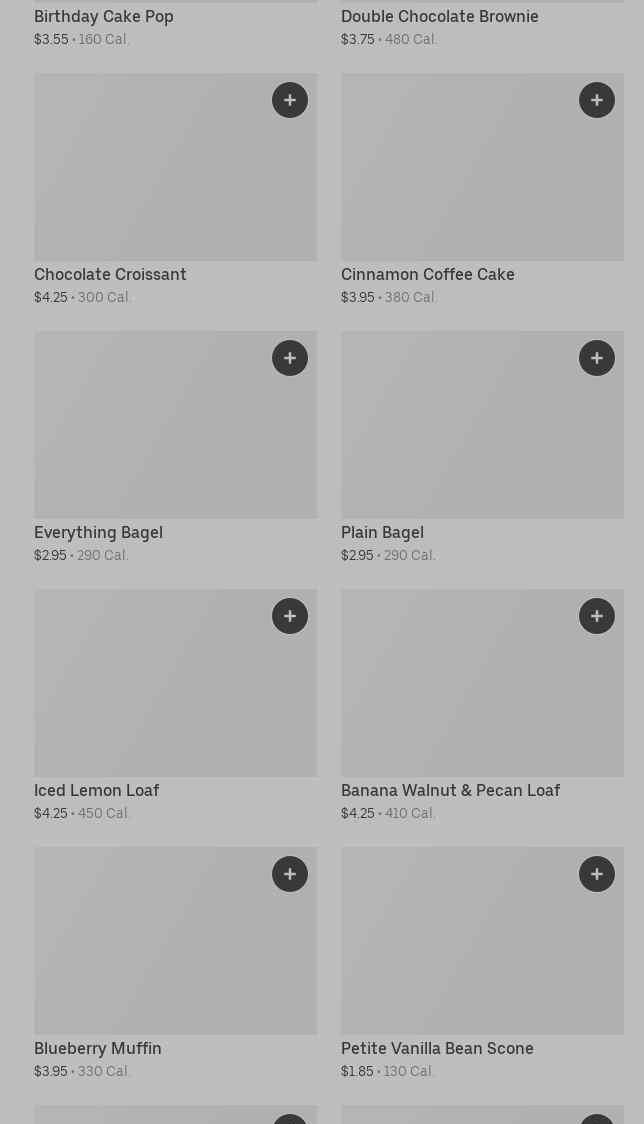Open Double Chocolate Brownie item
This screenshot has height=1124, width=644.
[x=439, y=17]
